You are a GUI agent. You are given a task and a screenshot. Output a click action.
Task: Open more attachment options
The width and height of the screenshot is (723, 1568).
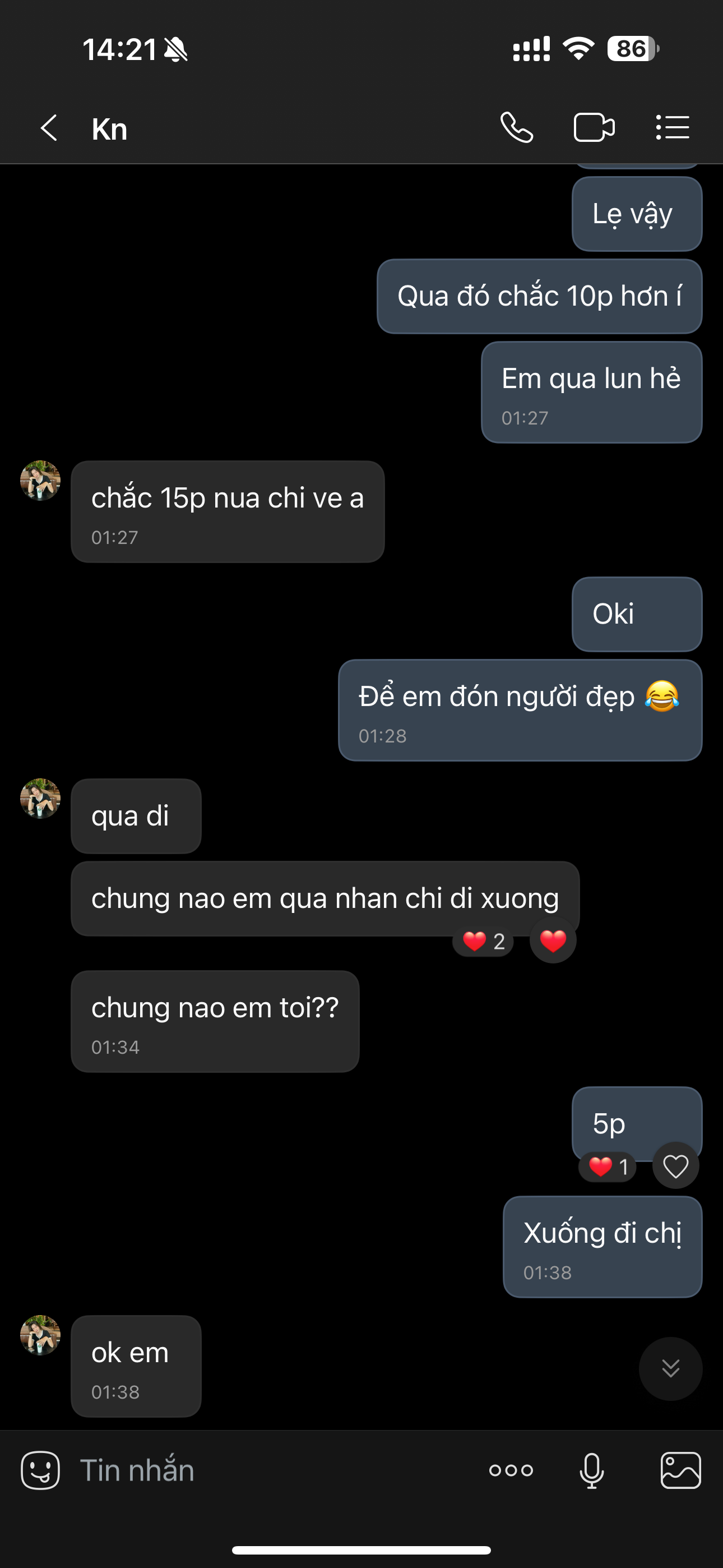[x=511, y=1470]
